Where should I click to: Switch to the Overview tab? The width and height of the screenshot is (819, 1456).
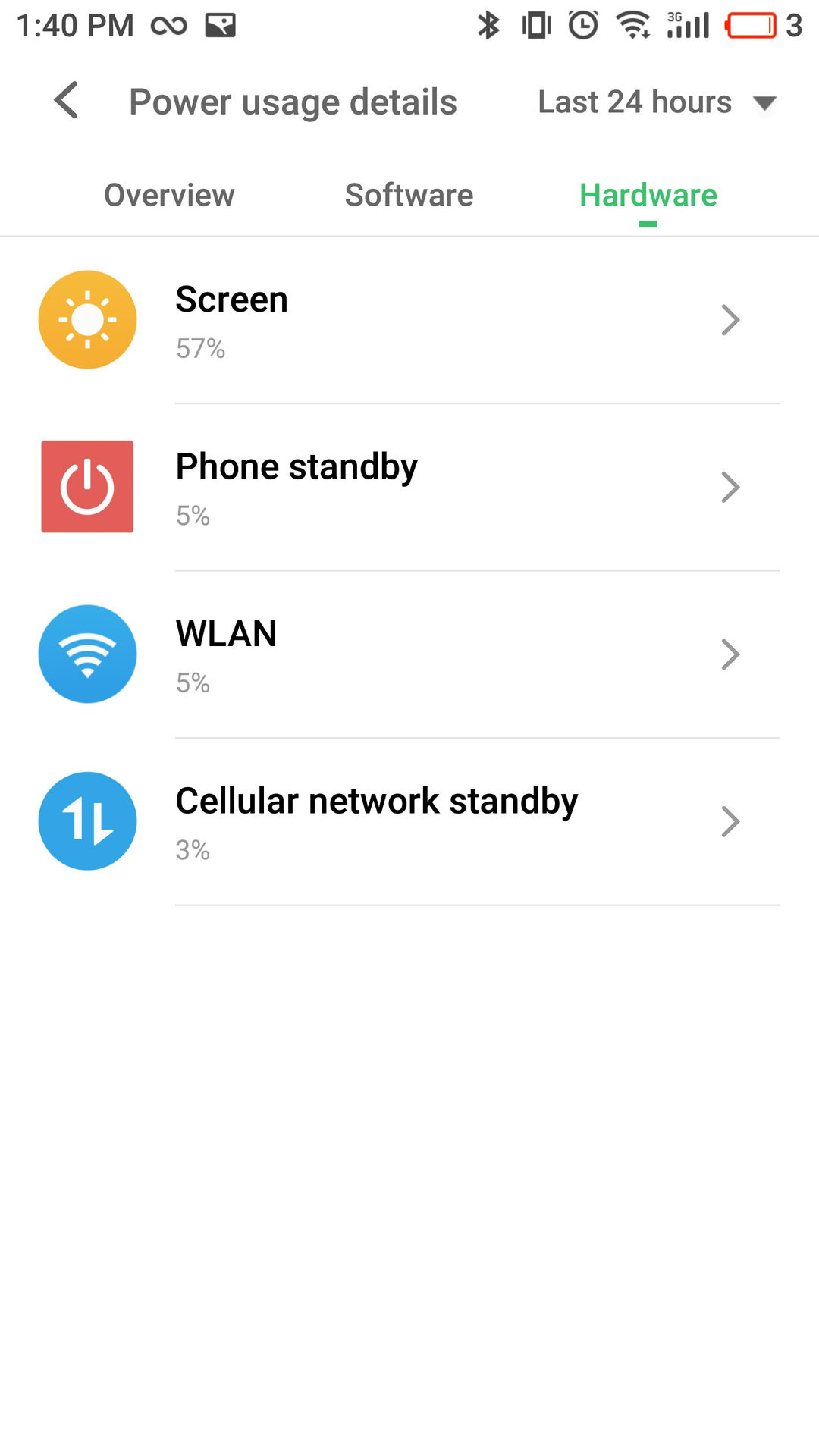pos(169,196)
